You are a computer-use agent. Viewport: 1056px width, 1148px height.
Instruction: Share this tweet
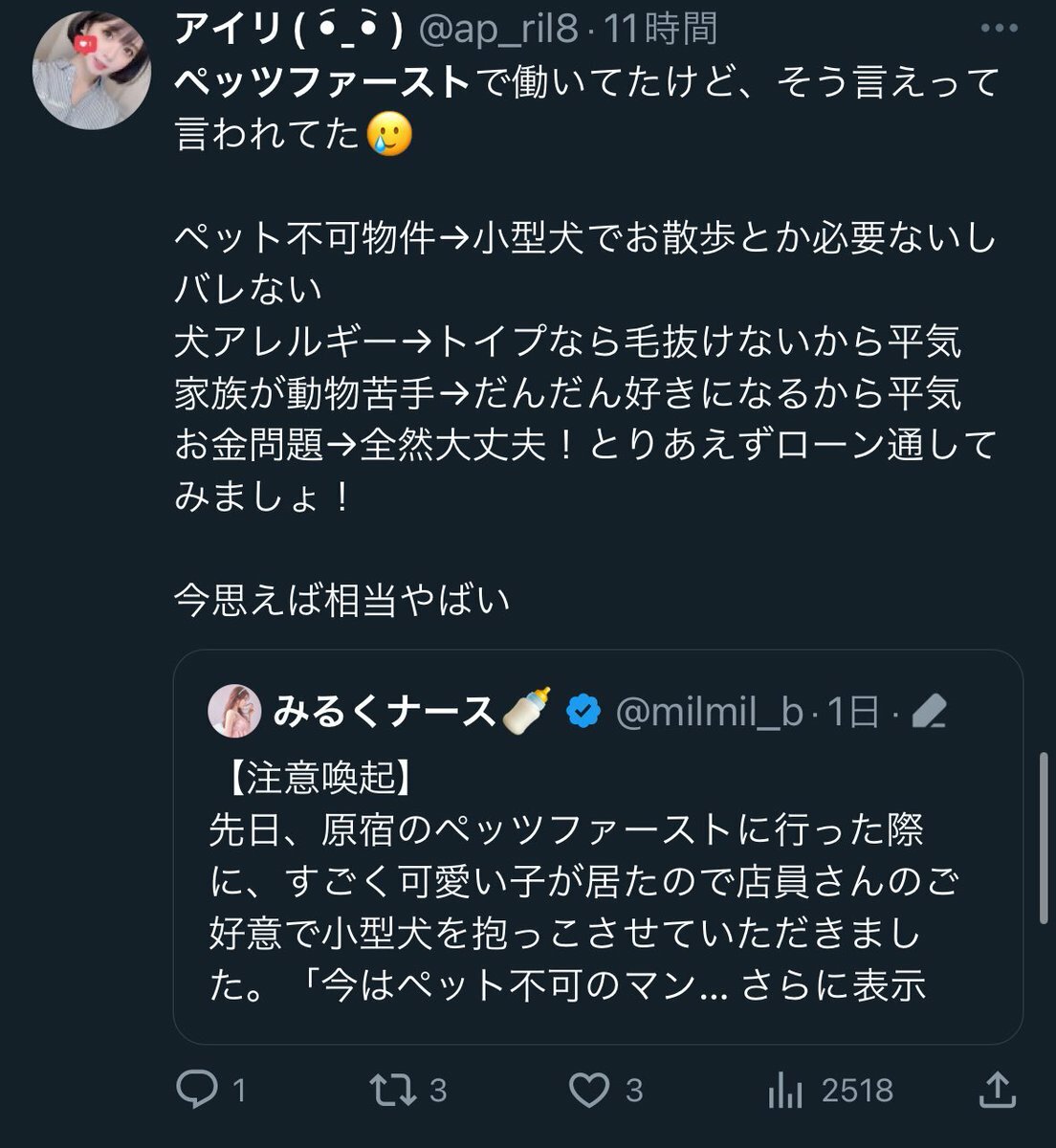pos(997,1090)
